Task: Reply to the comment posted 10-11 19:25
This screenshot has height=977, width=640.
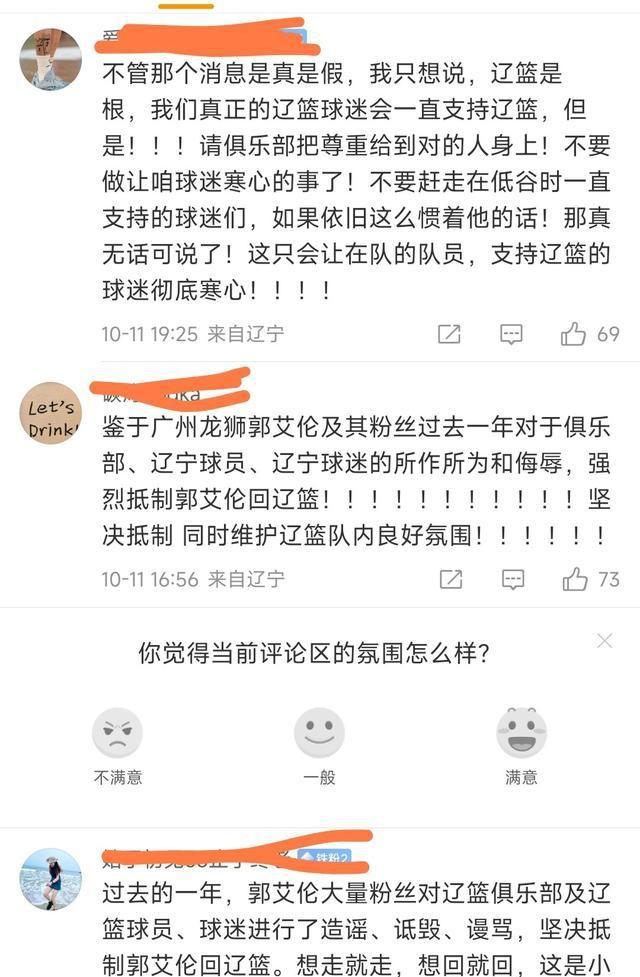Action: (x=511, y=335)
